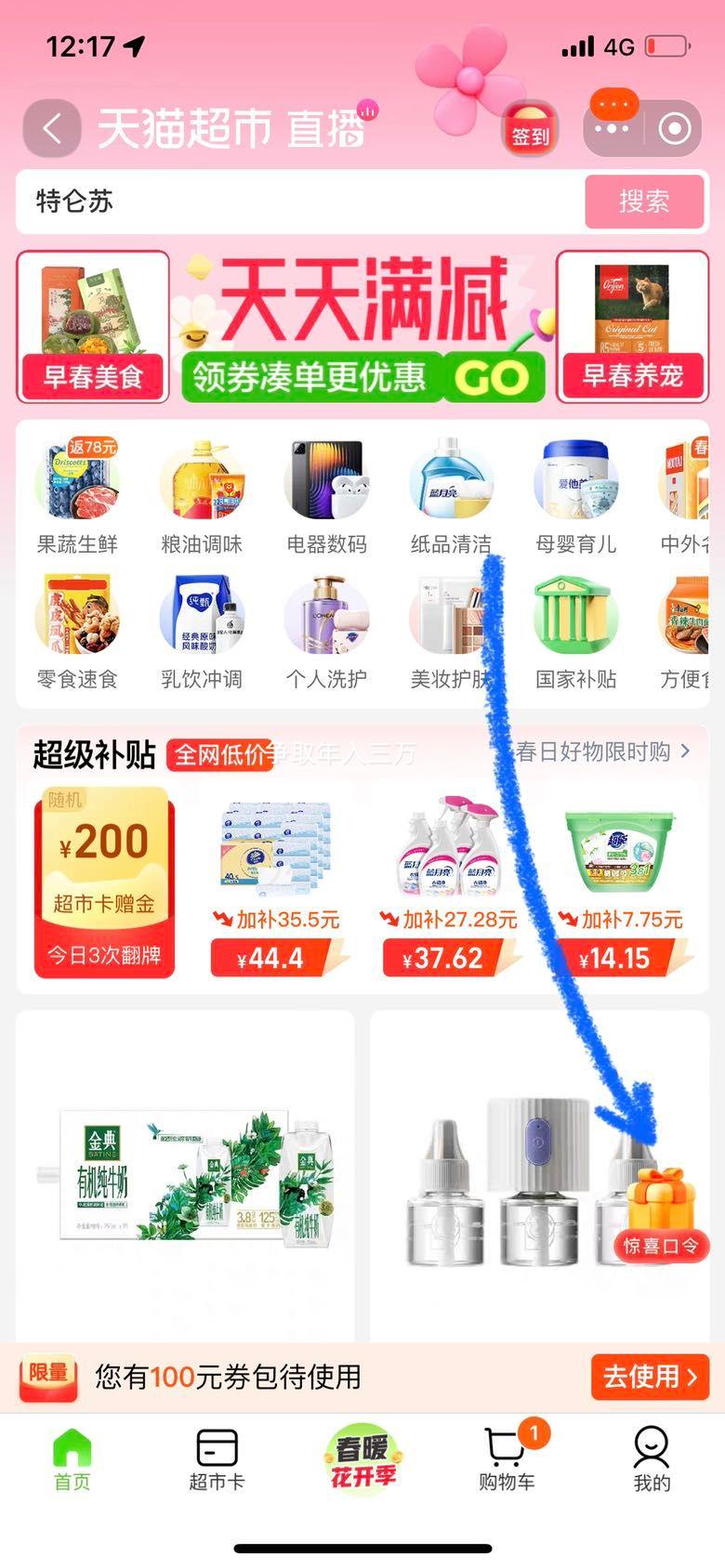Go back with the top-left arrow
Image resolution: width=725 pixels, height=1568 pixels.
coord(53,128)
